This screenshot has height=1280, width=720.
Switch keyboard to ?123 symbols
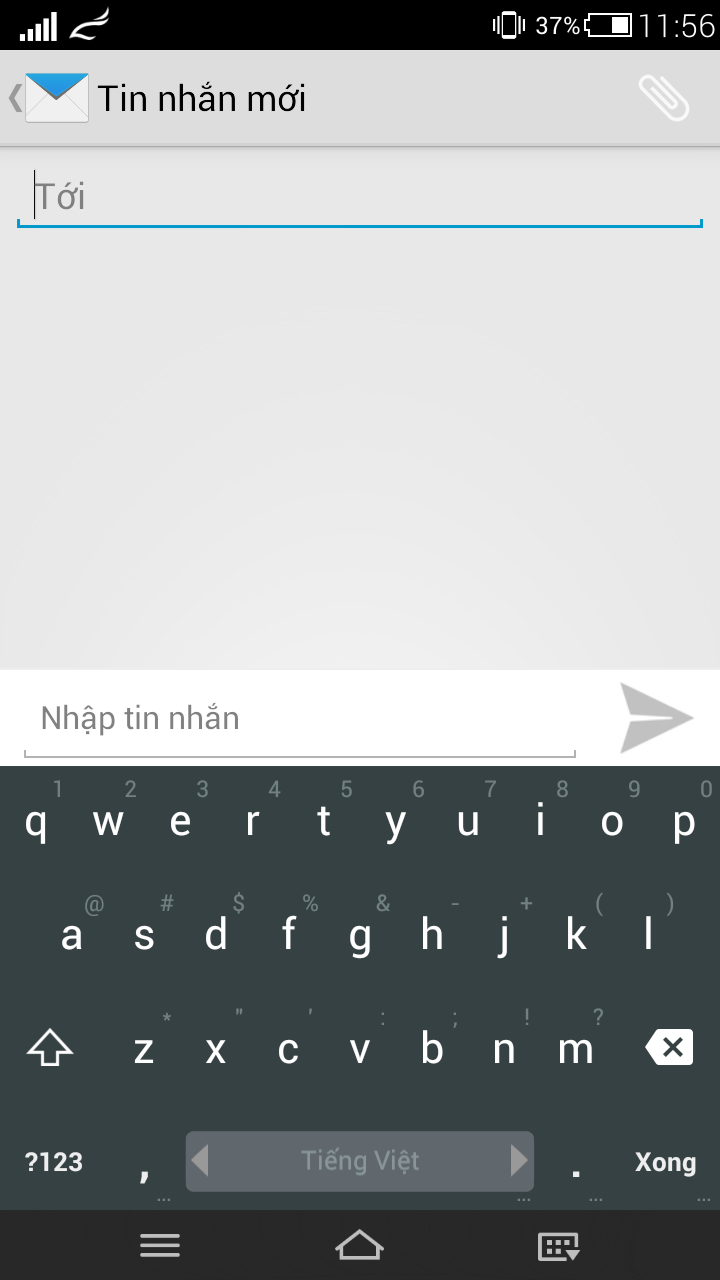[x=54, y=1162]
